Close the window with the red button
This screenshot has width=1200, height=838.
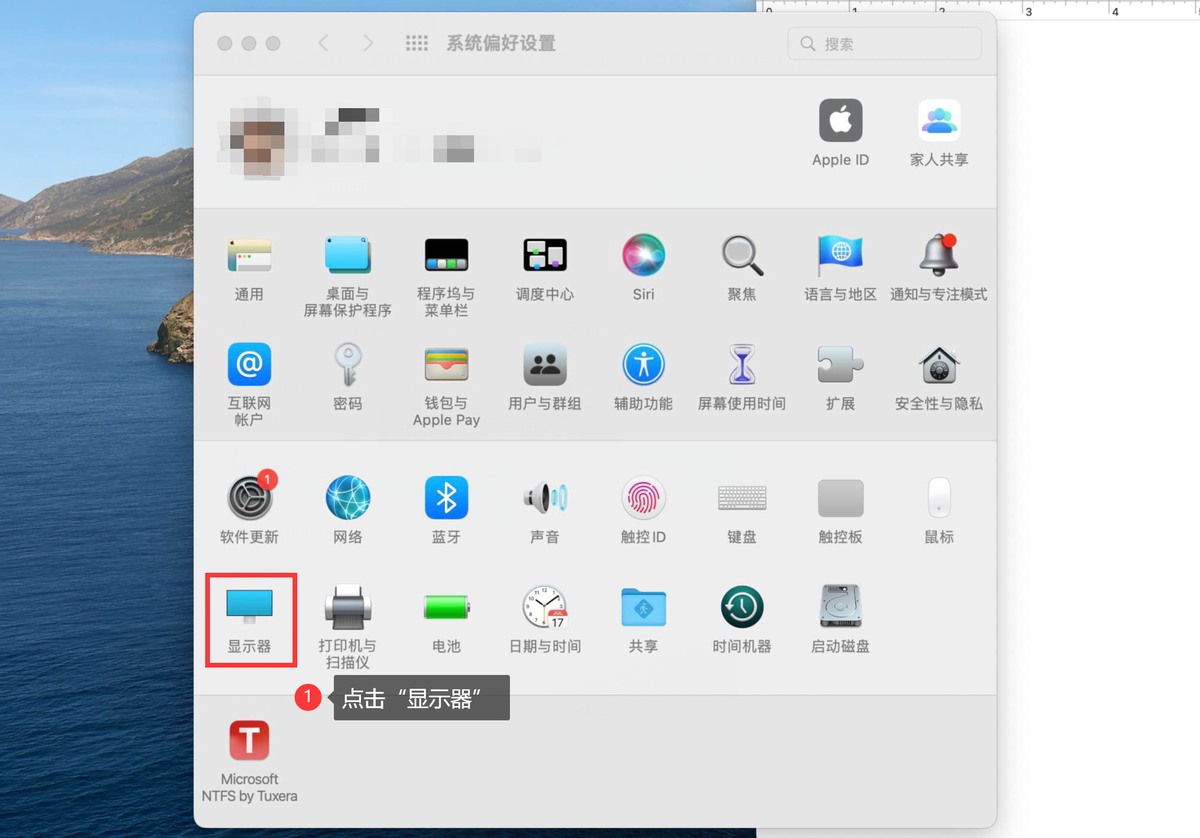pos(224,44)
